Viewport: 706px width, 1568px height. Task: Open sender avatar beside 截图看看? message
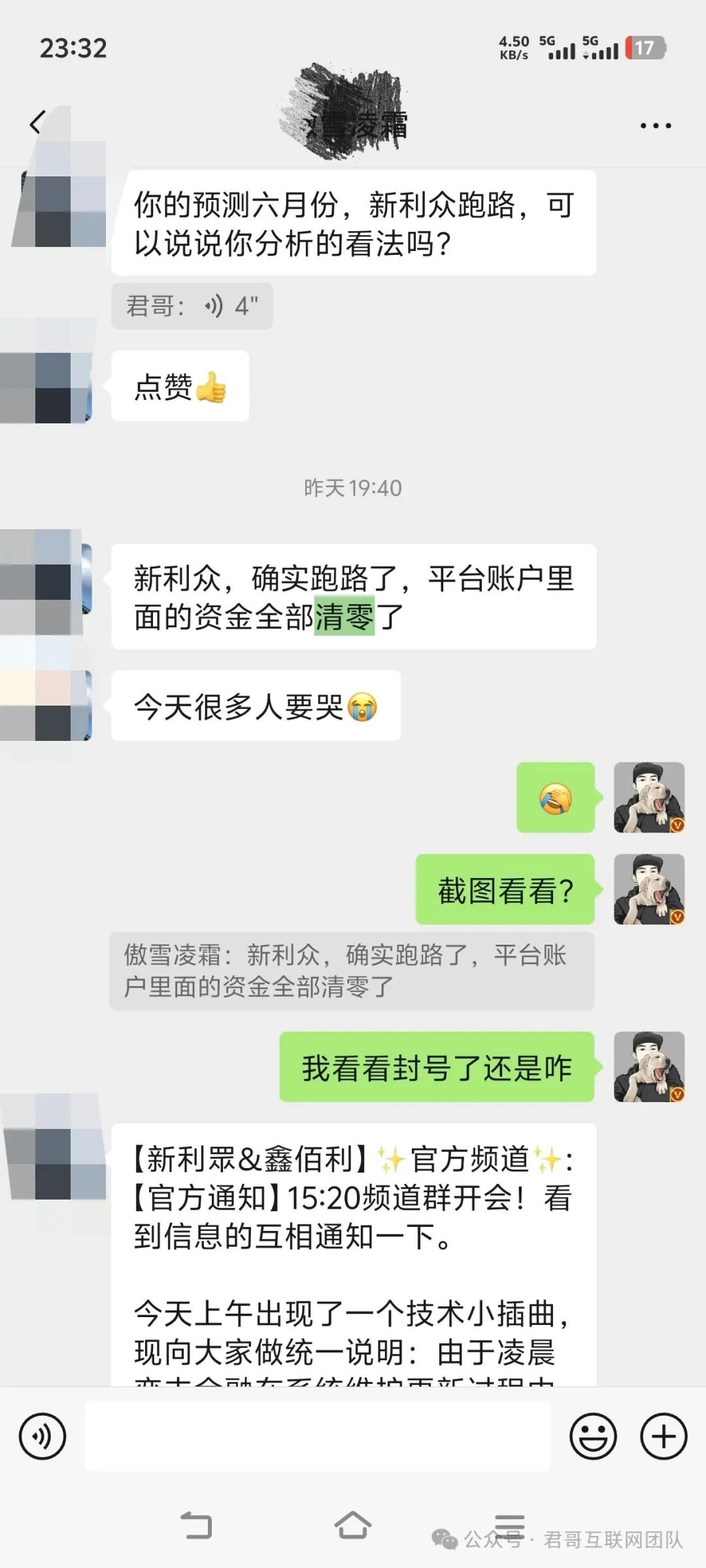click(648, 889)
